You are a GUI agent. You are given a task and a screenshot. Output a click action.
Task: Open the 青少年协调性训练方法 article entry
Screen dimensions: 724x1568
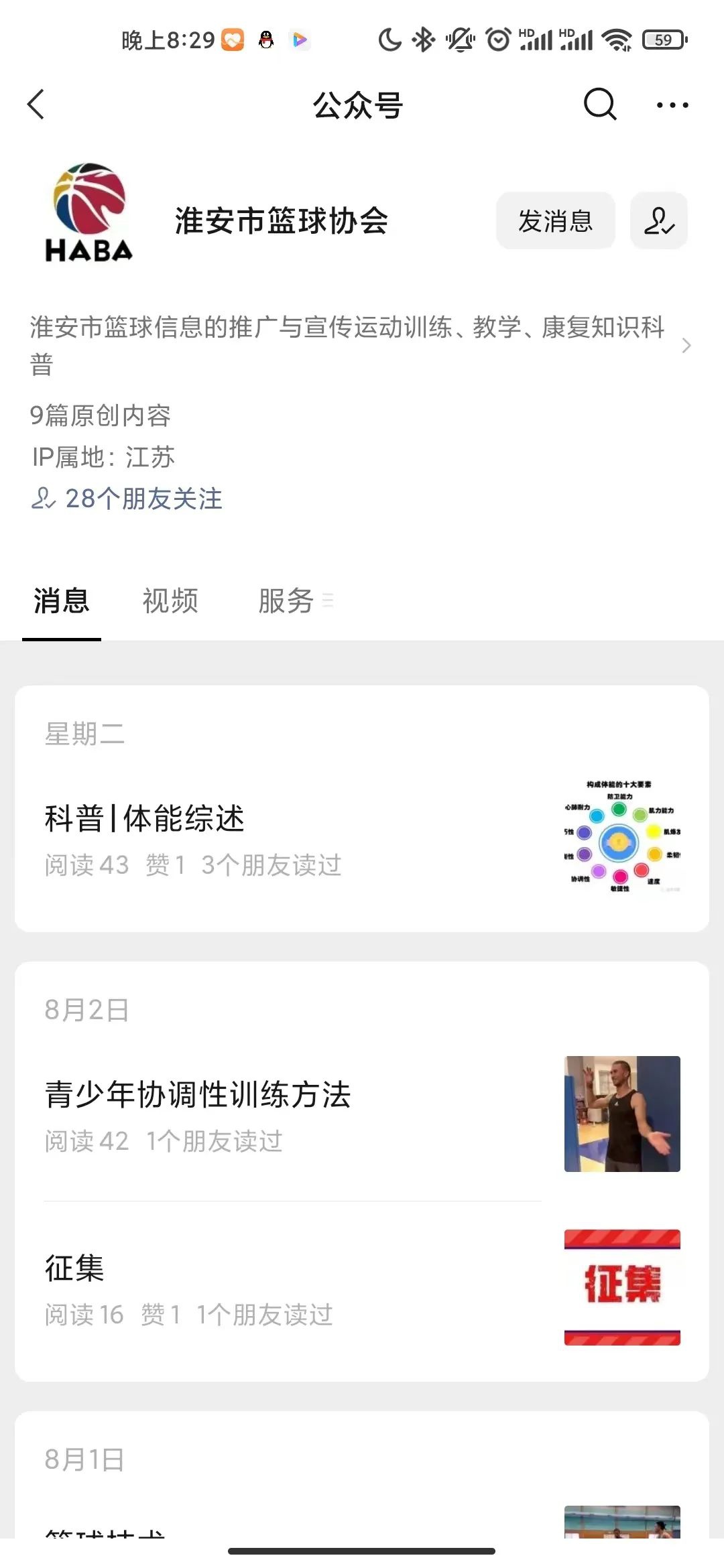[x=197, y=1095]
